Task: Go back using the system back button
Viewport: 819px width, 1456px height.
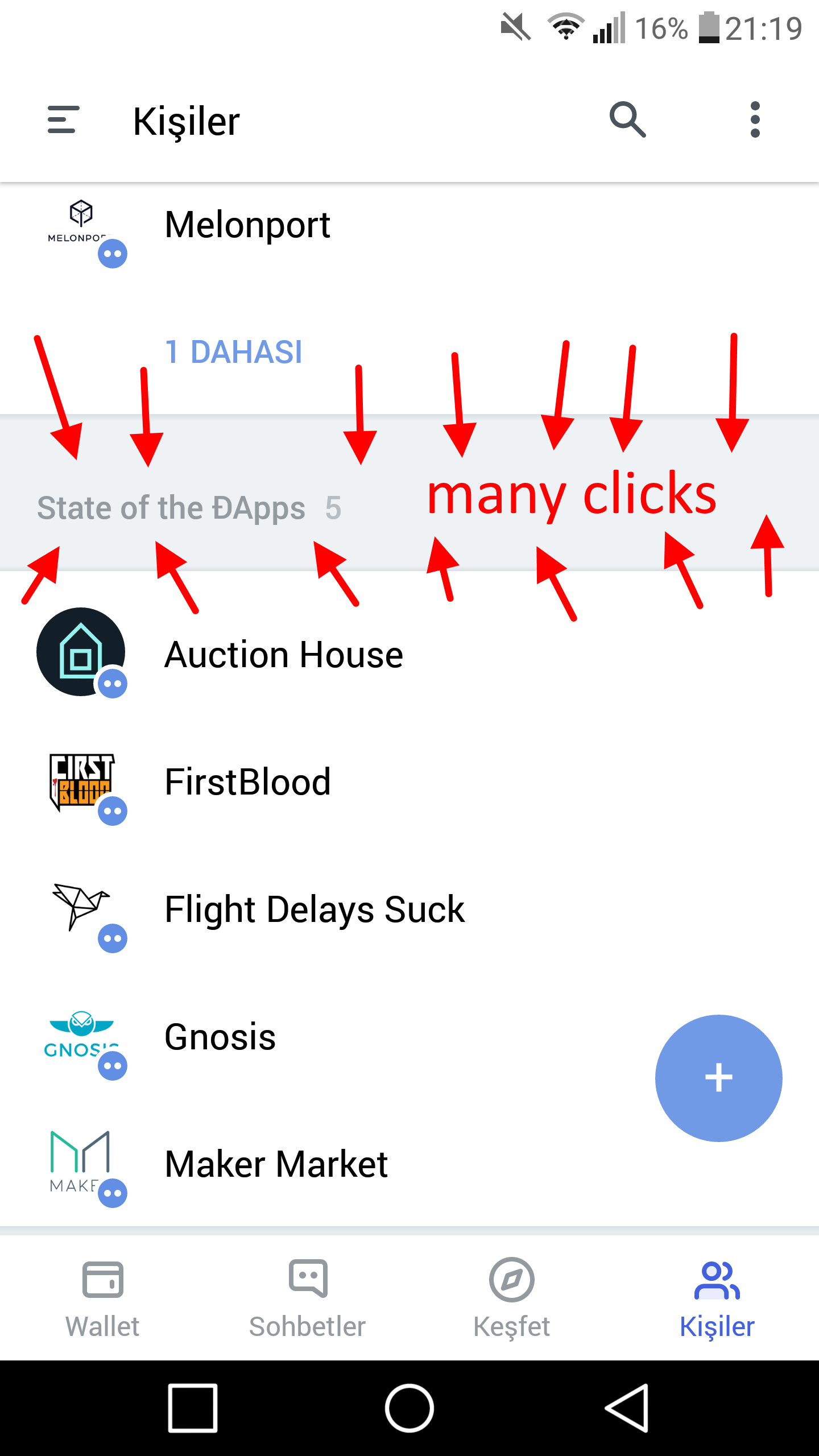Action: (626, 1408)
